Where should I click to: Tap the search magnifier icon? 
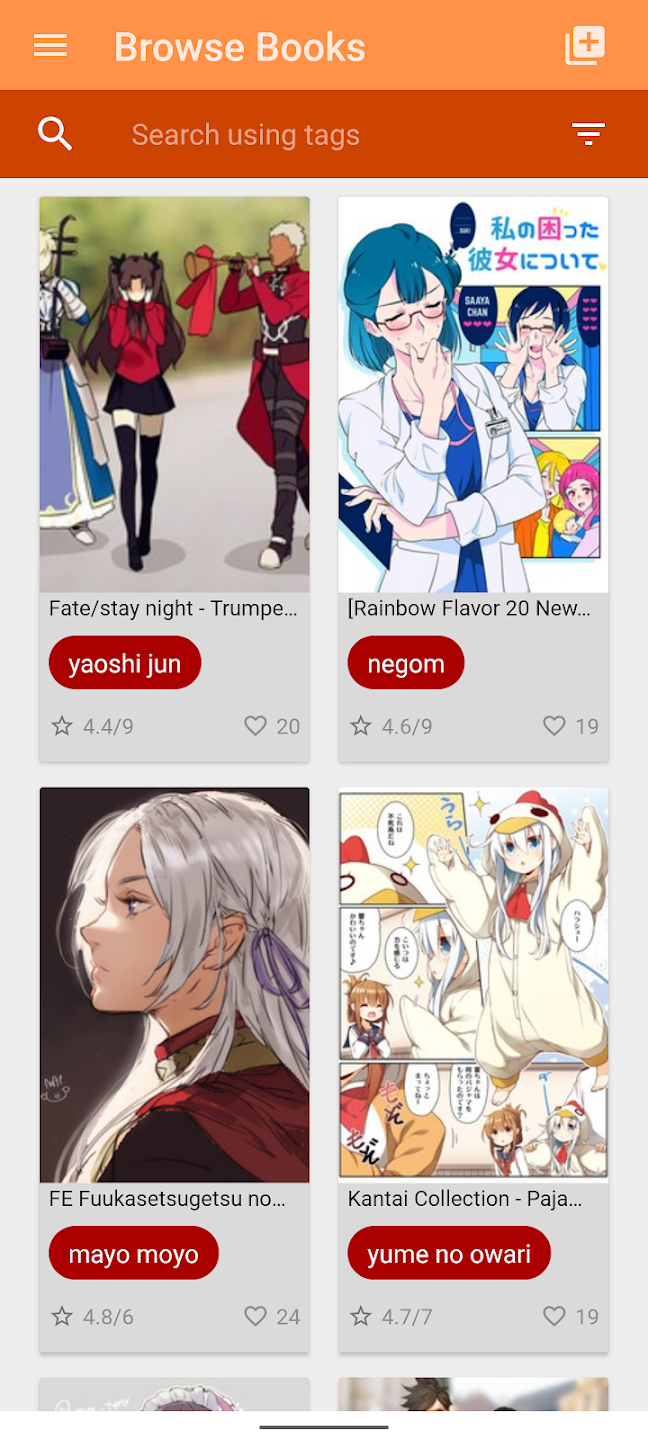point(55,134)
